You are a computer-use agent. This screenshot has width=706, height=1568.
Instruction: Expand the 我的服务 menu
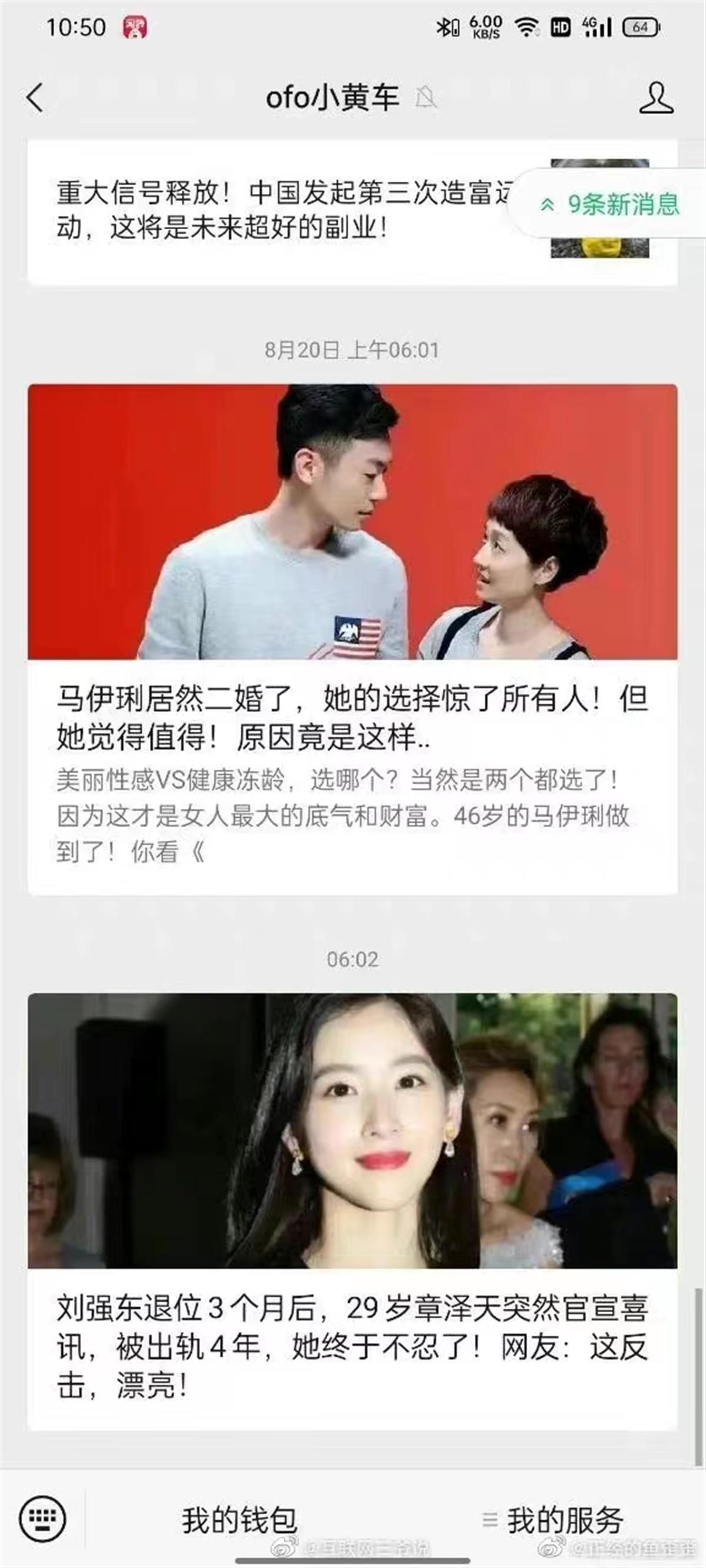(552, 1519)
